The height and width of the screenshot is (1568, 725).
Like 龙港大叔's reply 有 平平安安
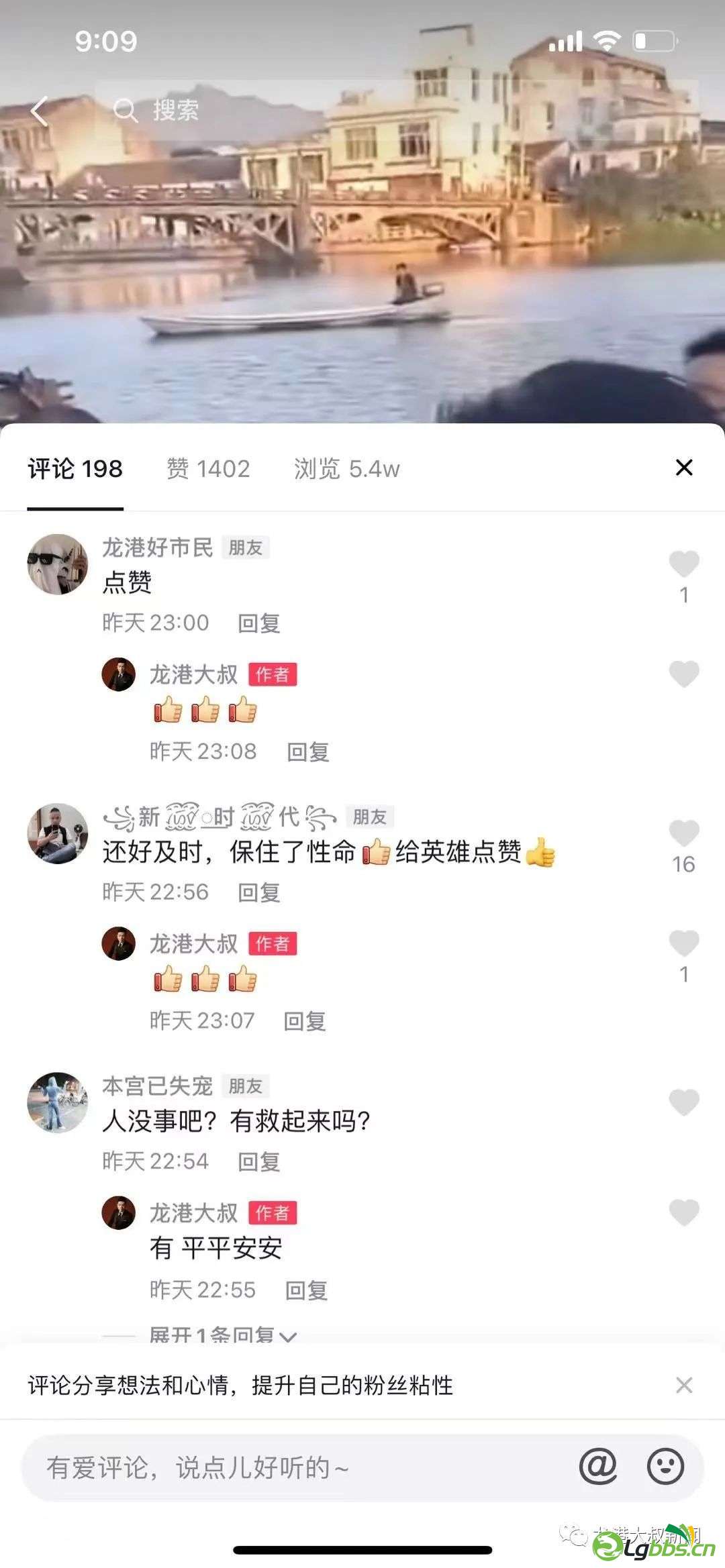[x=683, y=1212]
